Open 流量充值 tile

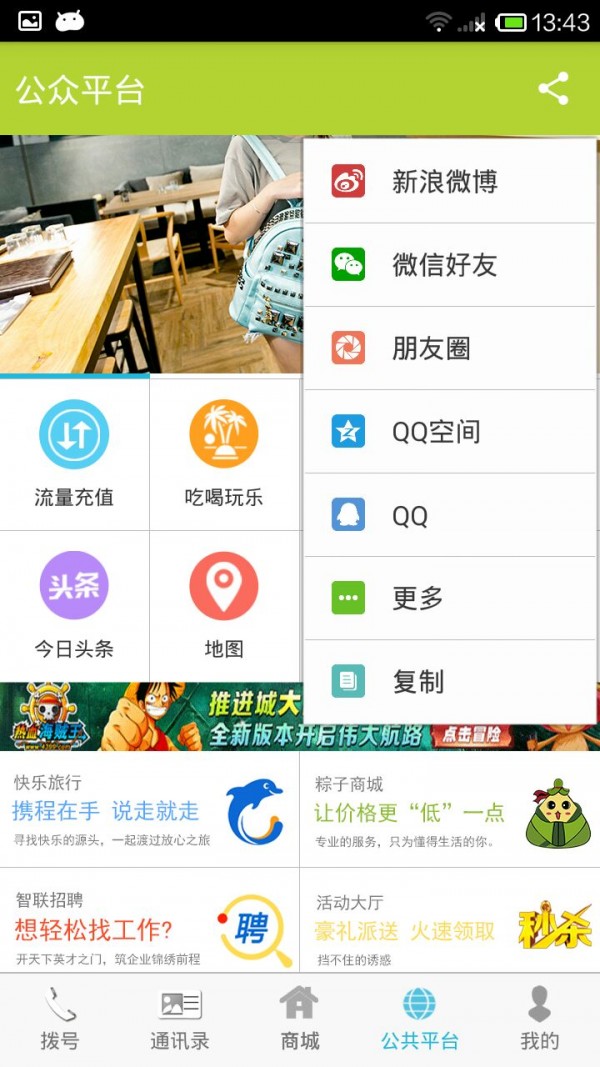74,455
